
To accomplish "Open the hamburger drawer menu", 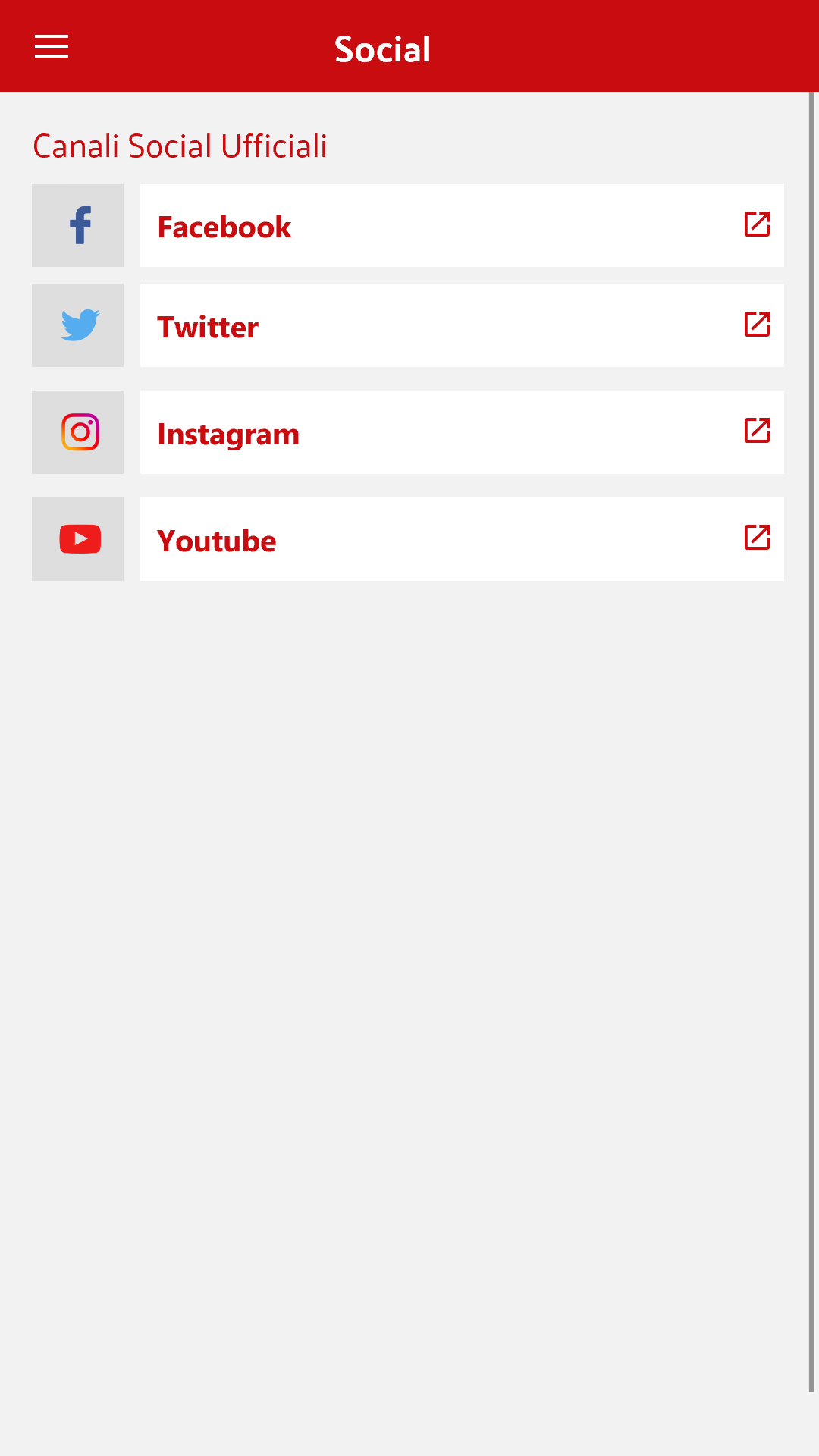I will coord(52,46).
